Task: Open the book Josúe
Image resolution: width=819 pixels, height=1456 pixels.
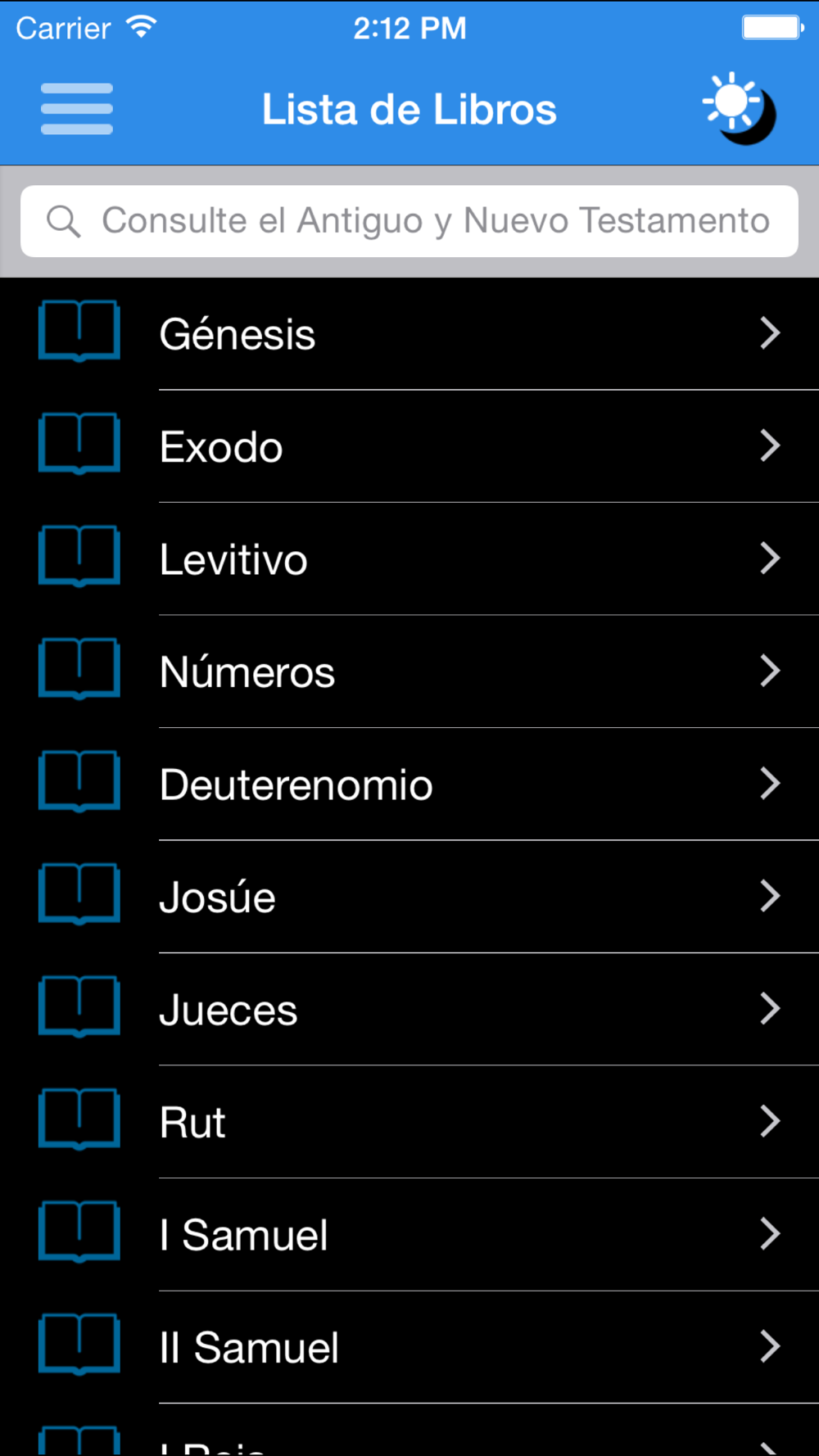Action: click(x=409, y=897)
